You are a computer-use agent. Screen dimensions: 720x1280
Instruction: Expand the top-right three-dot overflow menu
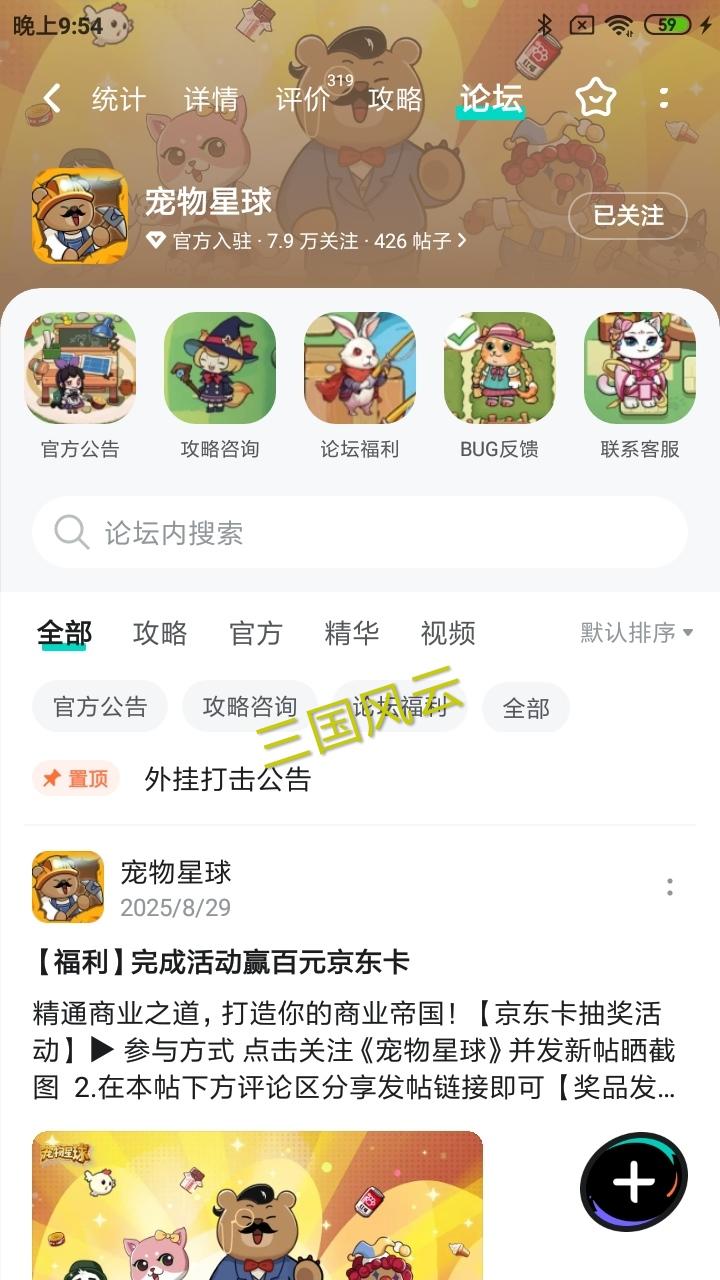point(663,99)
